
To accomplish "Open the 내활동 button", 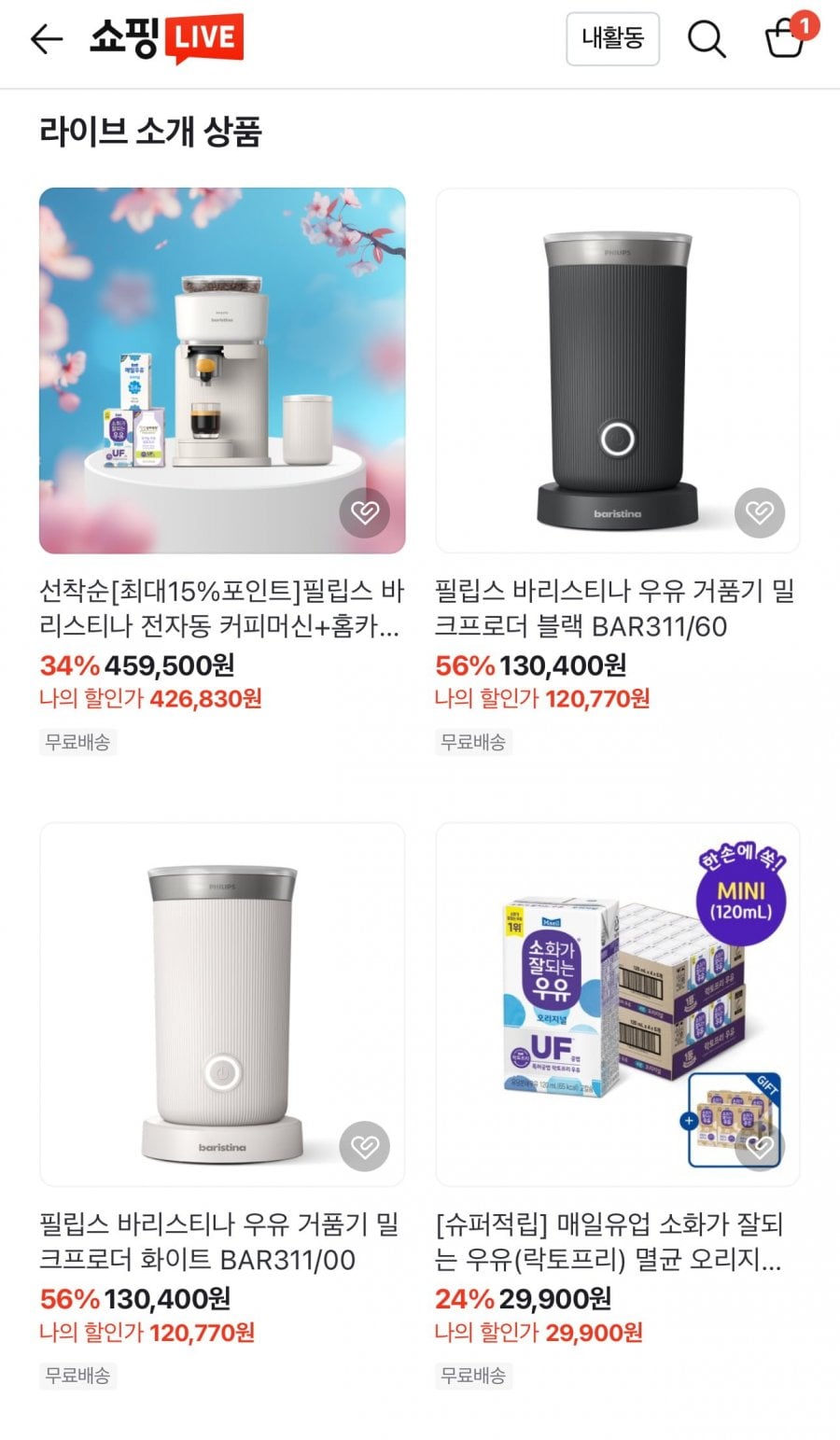I will point(612,39).
